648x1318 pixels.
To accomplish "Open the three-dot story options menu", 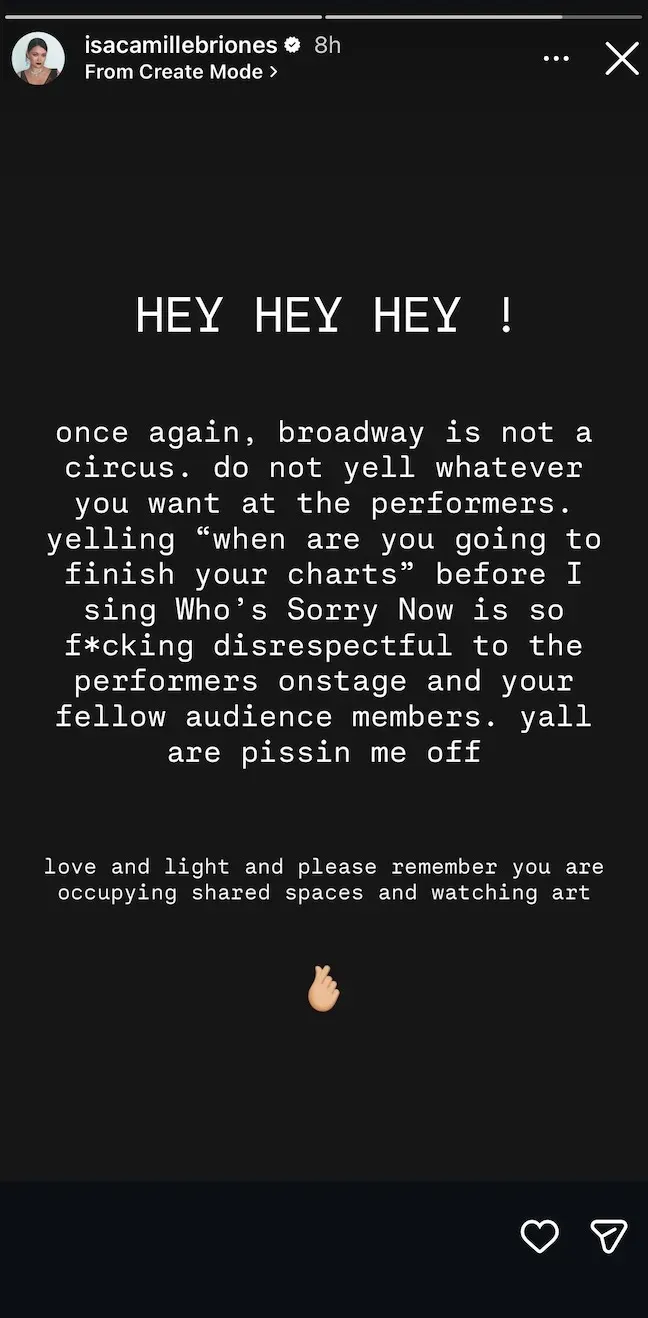I will (556, 59).
